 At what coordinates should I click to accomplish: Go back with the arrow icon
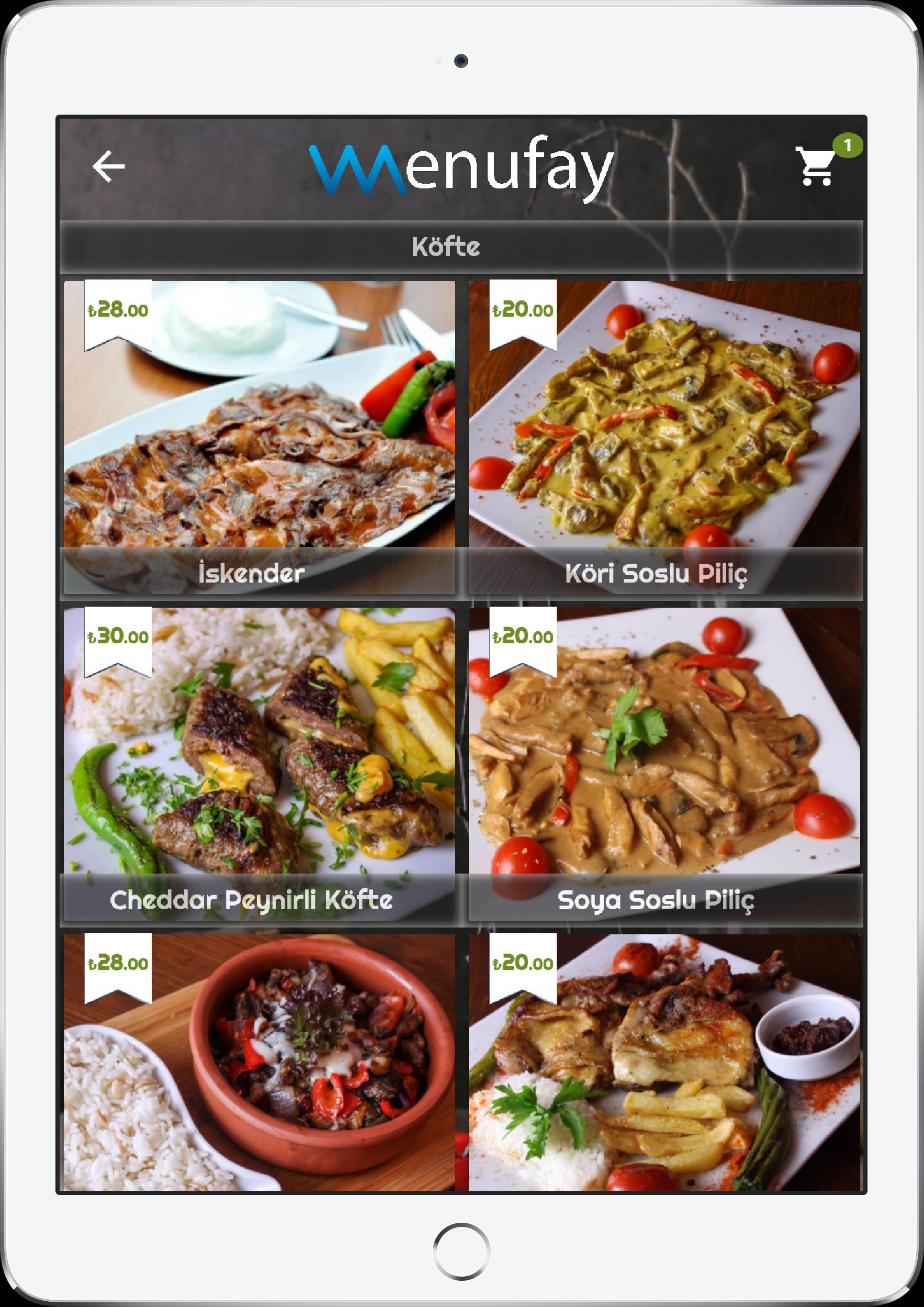pos(108,166)
